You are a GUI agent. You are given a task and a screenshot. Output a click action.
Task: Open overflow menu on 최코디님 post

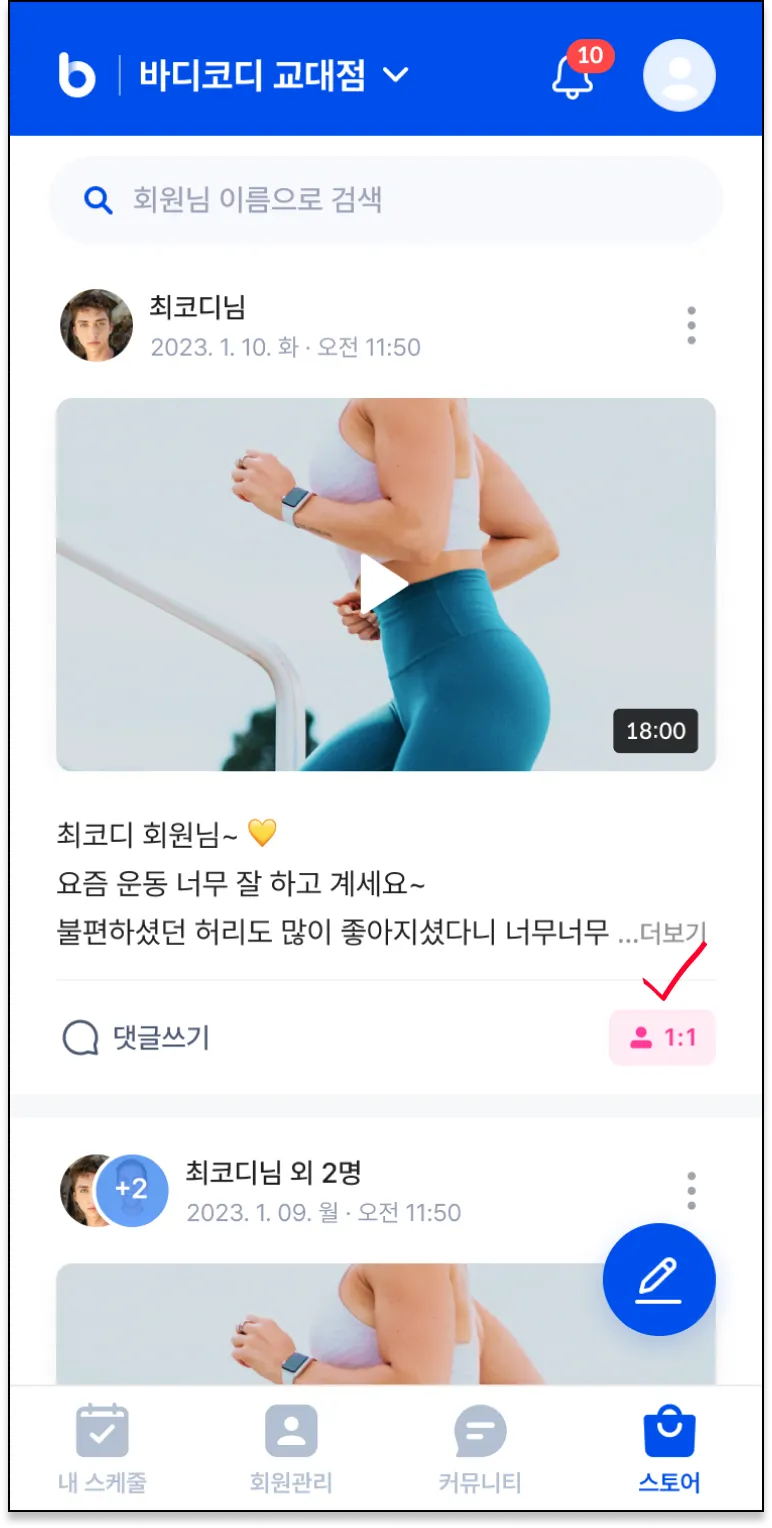coord(691,326)
